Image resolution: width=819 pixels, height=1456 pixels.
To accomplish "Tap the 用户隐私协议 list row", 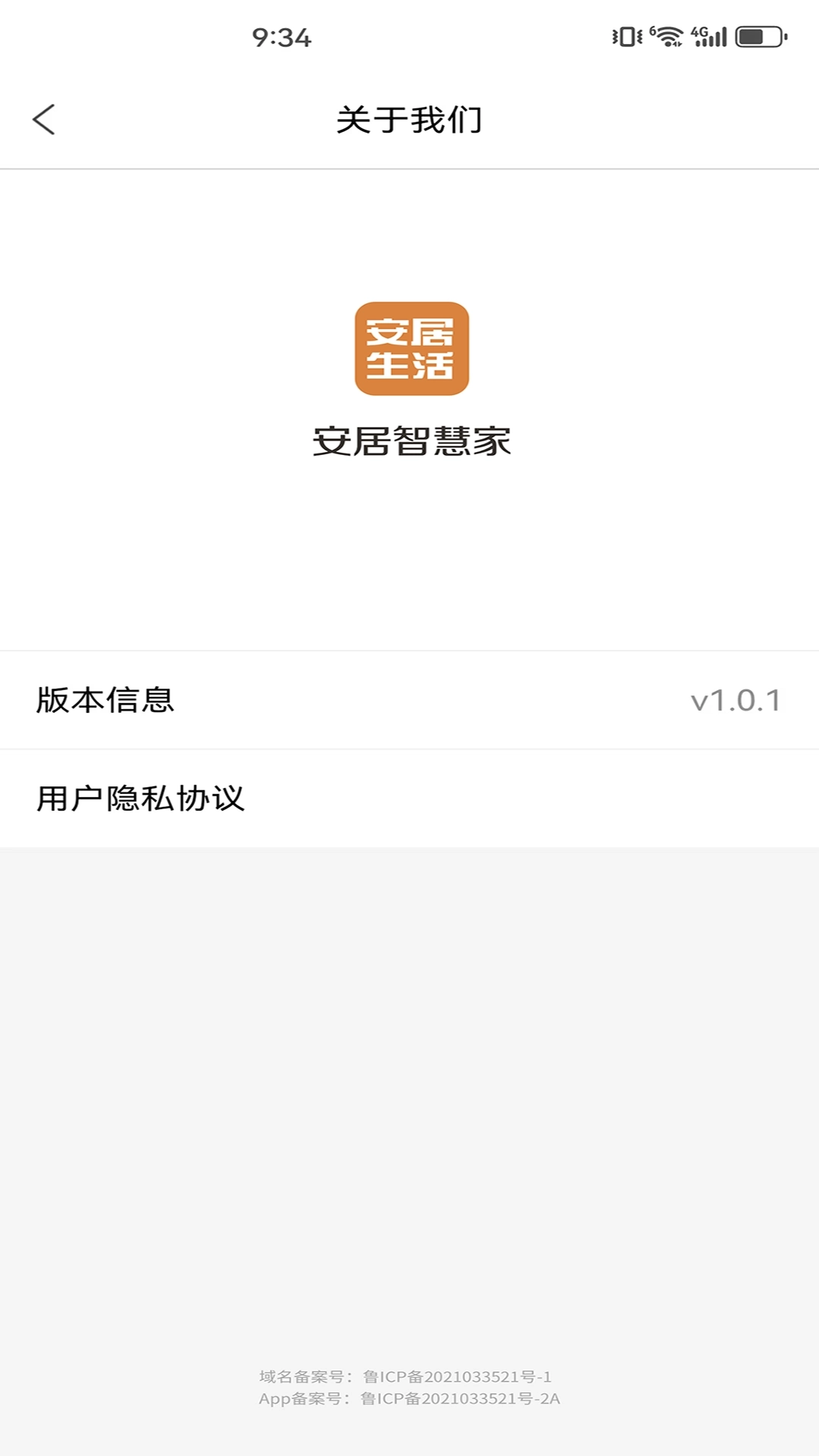I will pos(409,796).
